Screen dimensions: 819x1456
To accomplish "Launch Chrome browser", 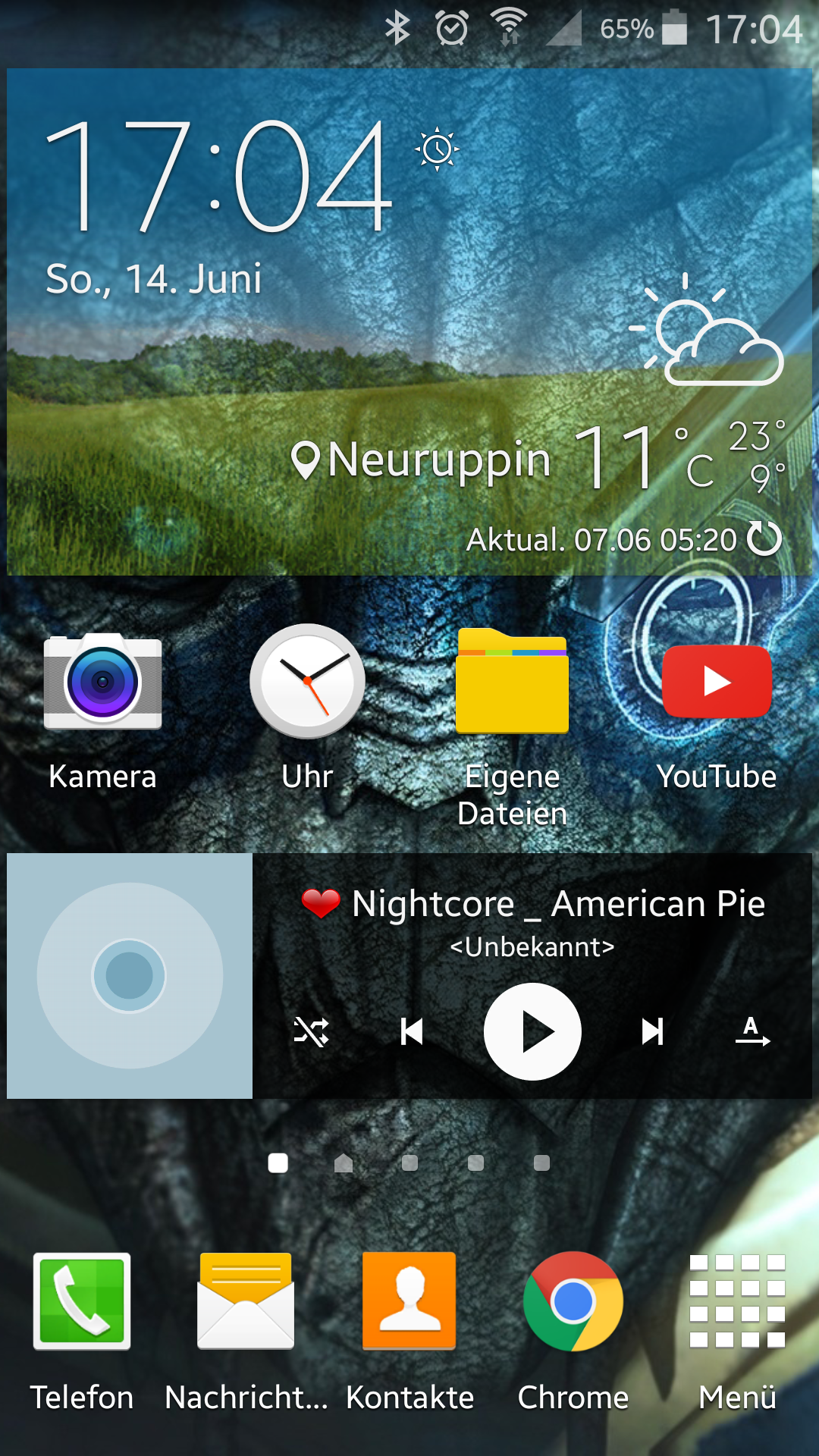I will (573, 1301).
